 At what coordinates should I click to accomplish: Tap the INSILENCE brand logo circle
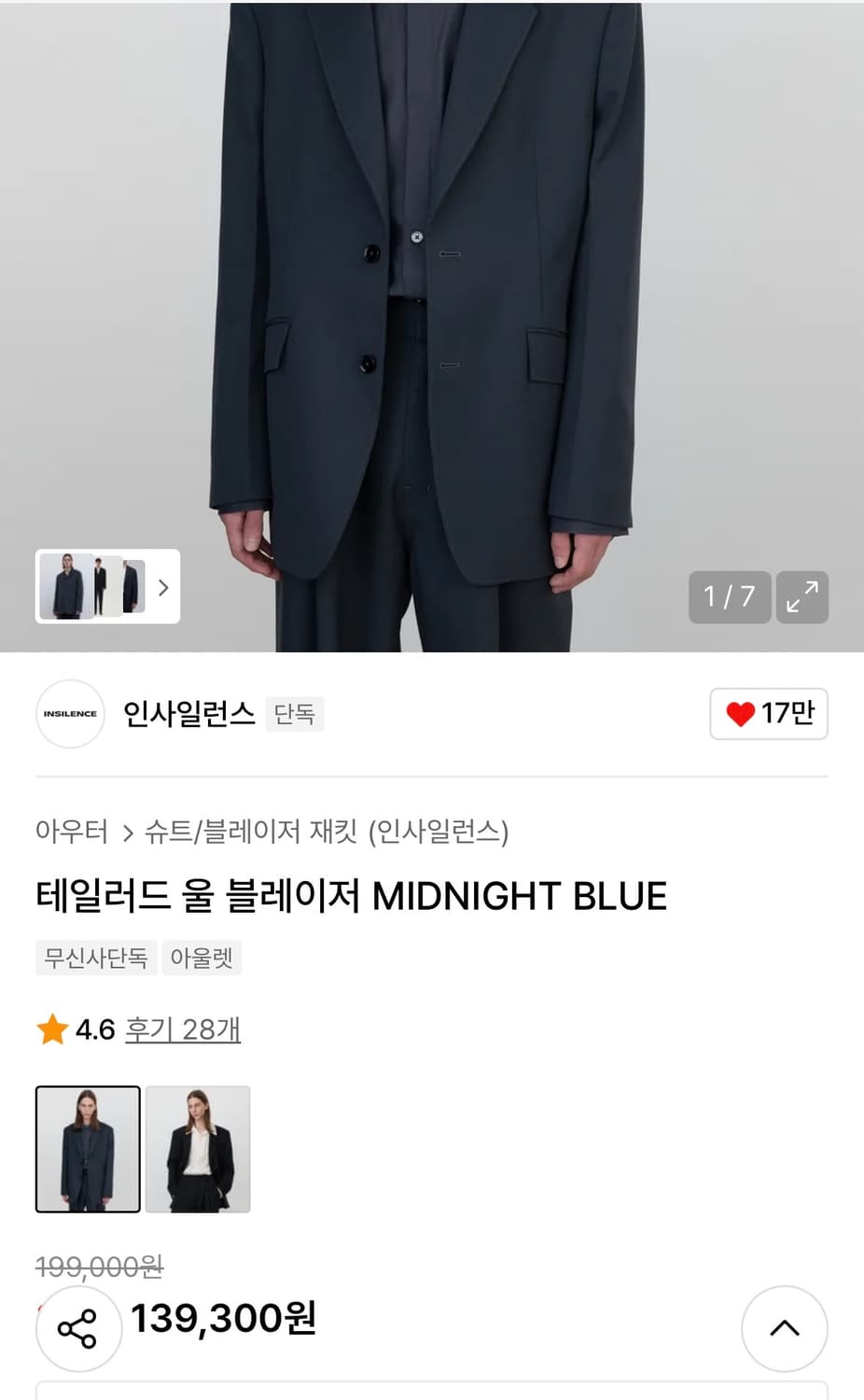click(70, 714)
